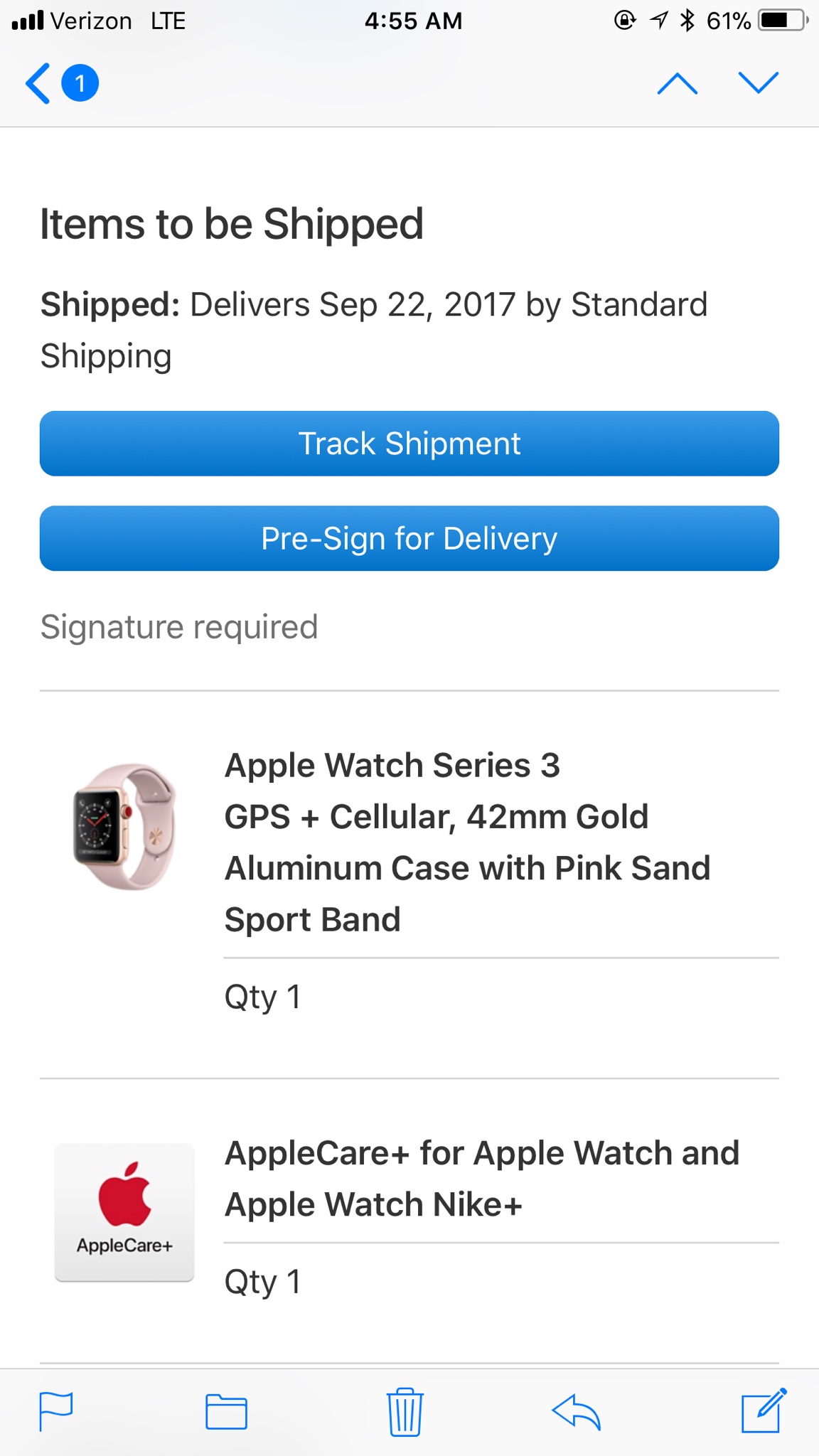
Task: Delete this email with the trash icon
Action: [405, 1411]
